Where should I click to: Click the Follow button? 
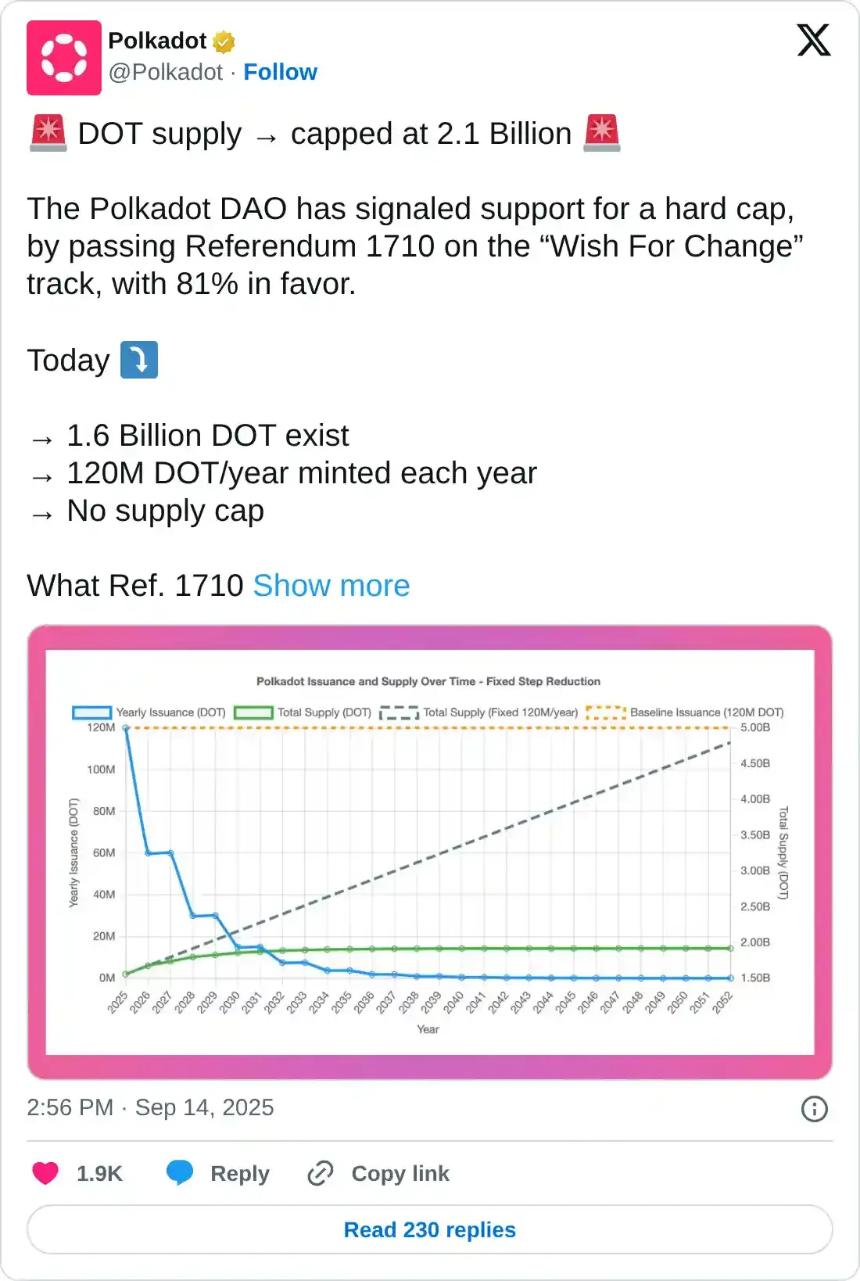pyautogui.click(x=280, y=71)
